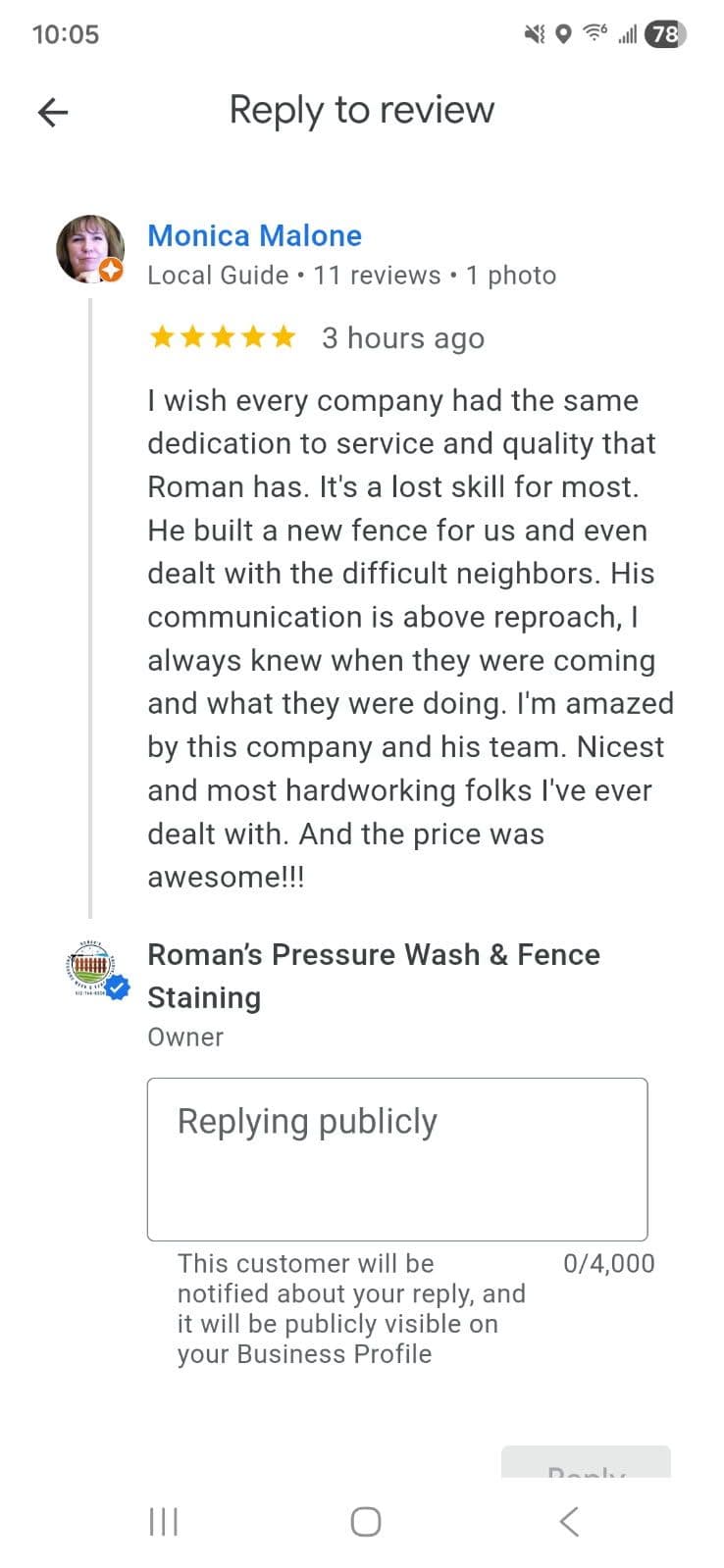Tap the Reply button
724x1568 pixels.
pyautogui.click(x=586, y=1464)
